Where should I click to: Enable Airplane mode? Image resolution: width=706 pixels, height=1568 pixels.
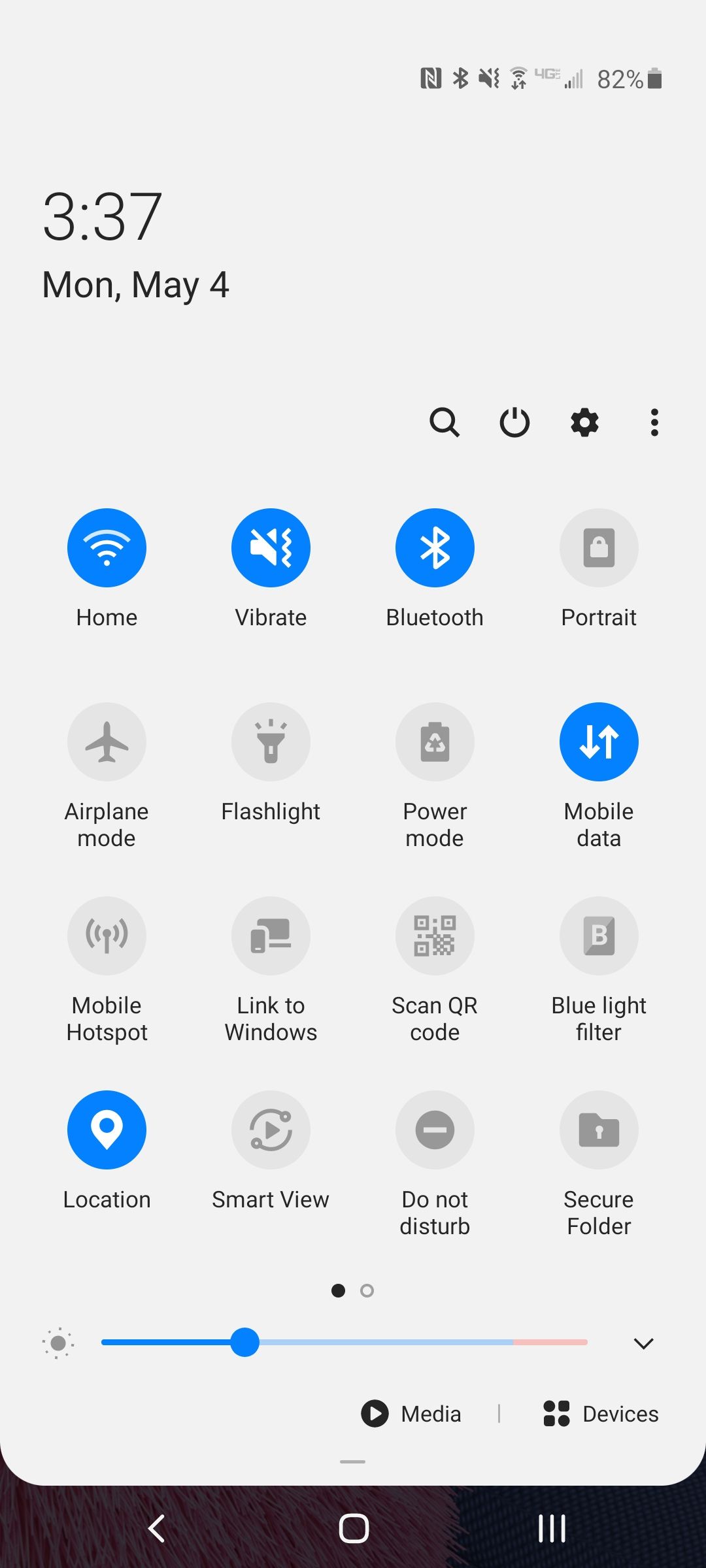[x=107, y=742]
